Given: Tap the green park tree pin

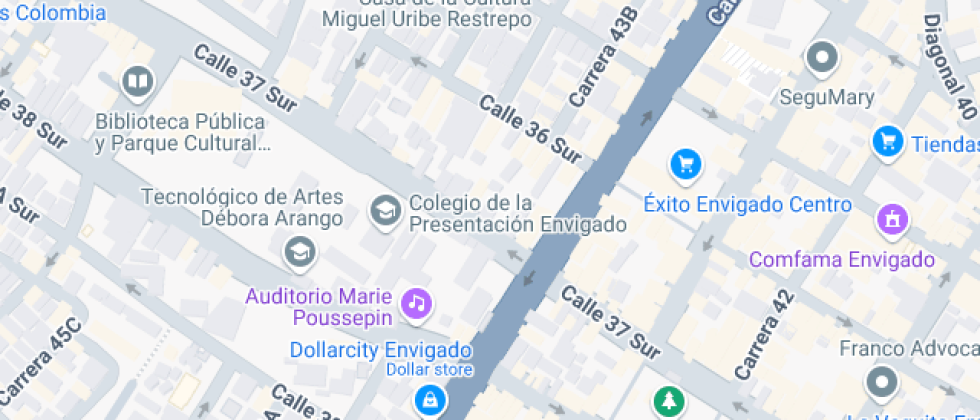Looking at the screenshot, I should tap(666, 402).
